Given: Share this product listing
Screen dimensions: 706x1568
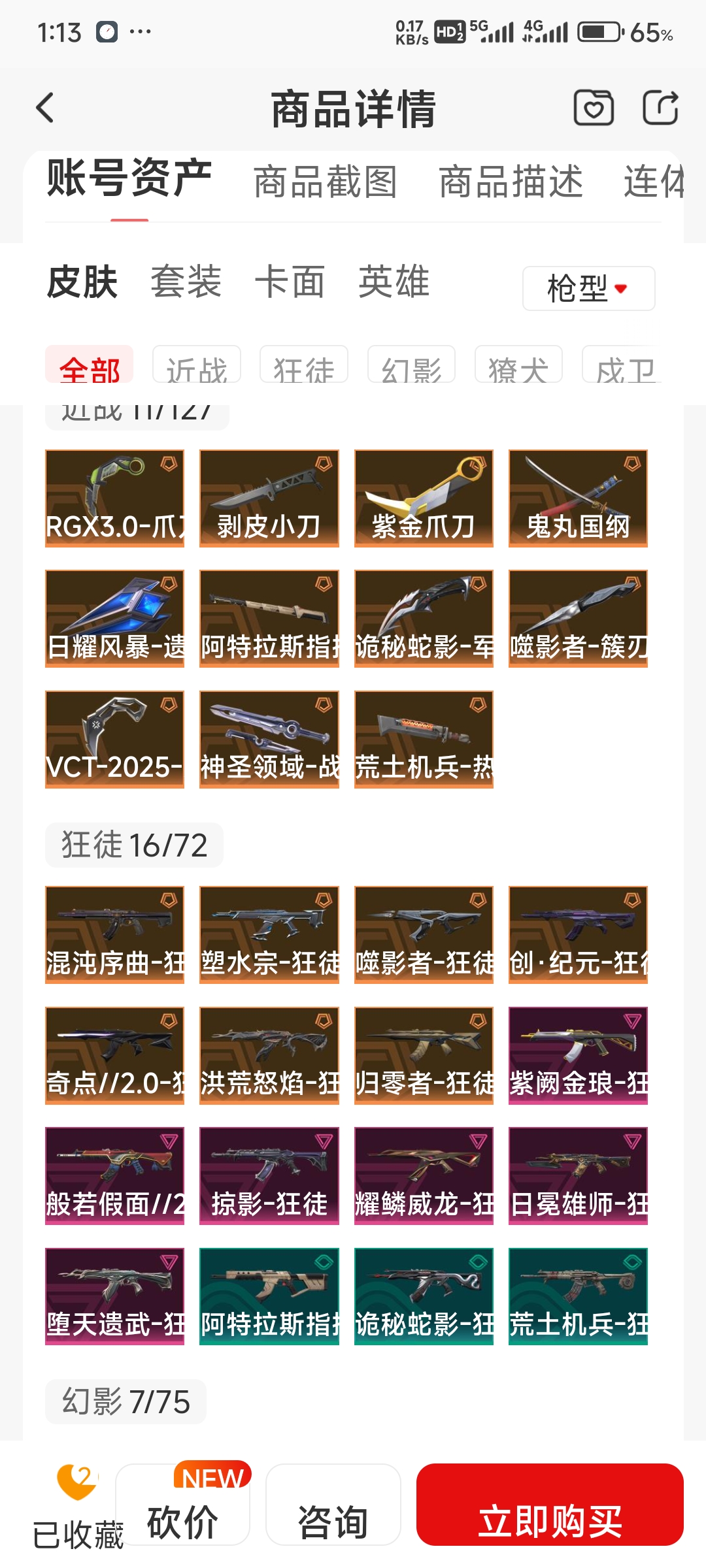Looking at the screenshot, I should pyautogui.click(x=660, y=108).
